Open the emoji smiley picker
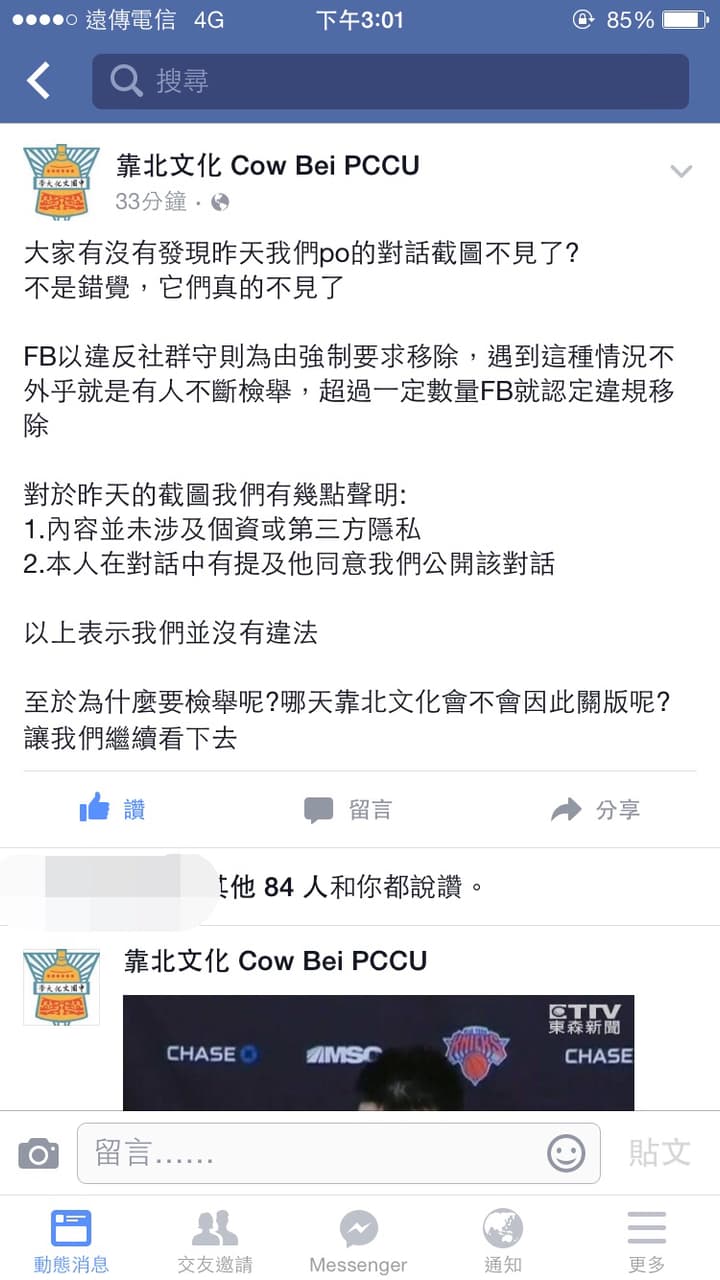The height and width of the screenshot is (1280, 720). 566,1154
